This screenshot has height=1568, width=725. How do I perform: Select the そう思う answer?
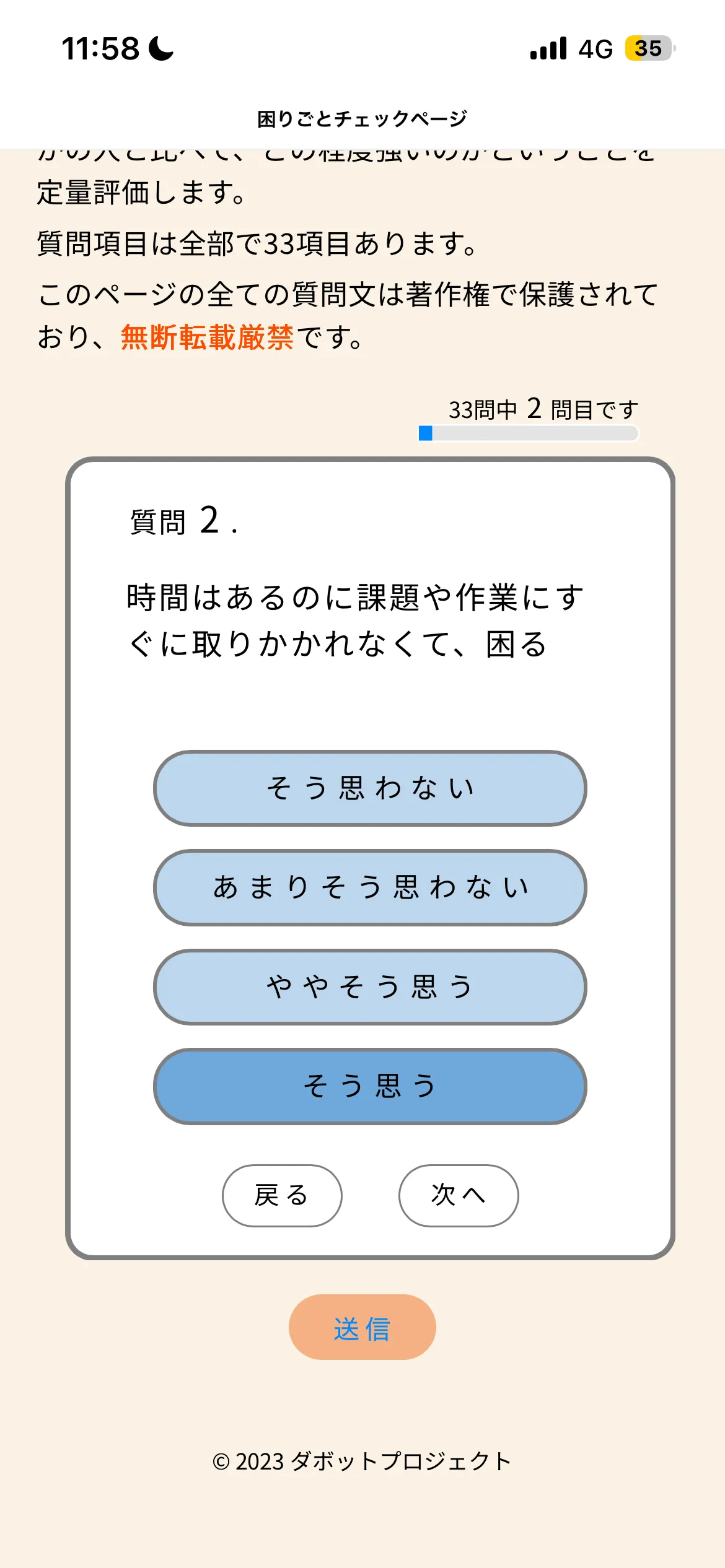(x=370, y=1086)
